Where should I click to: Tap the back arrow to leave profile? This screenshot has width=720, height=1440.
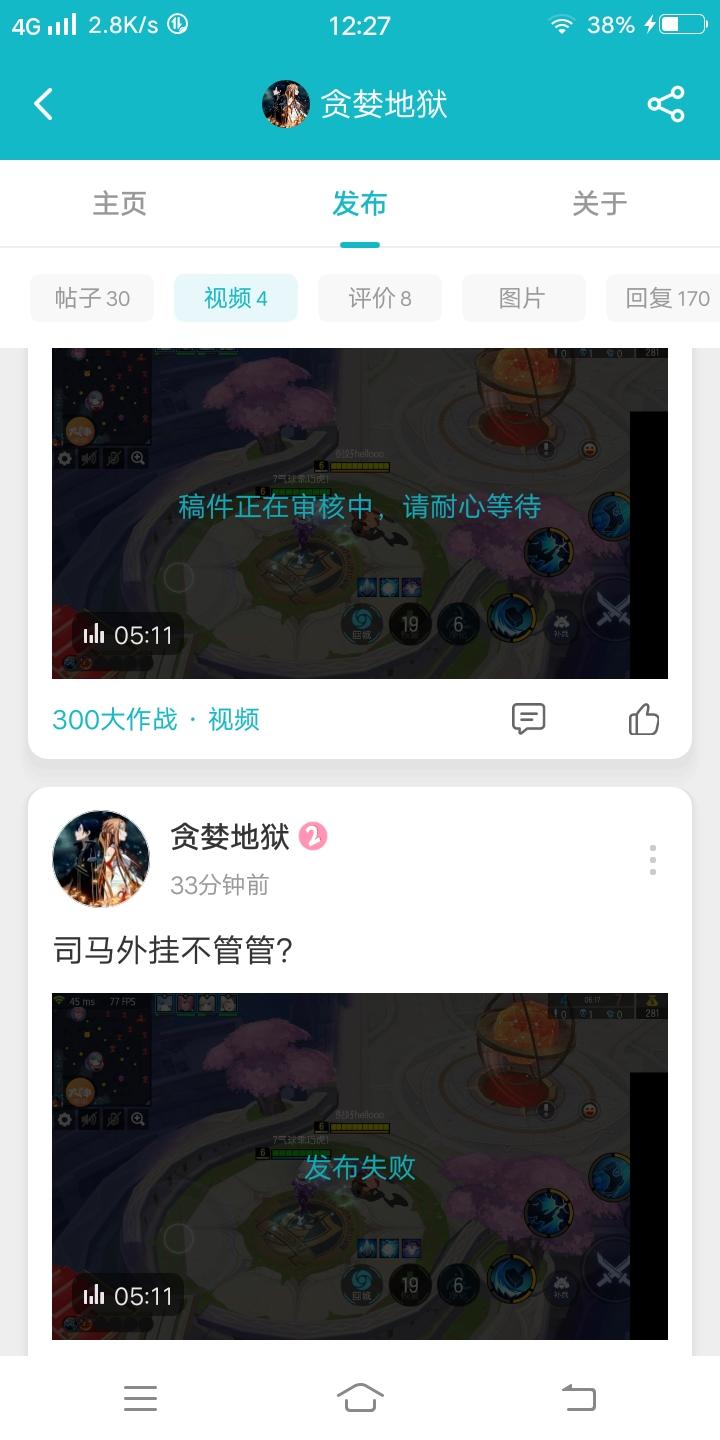click(42, 103)
